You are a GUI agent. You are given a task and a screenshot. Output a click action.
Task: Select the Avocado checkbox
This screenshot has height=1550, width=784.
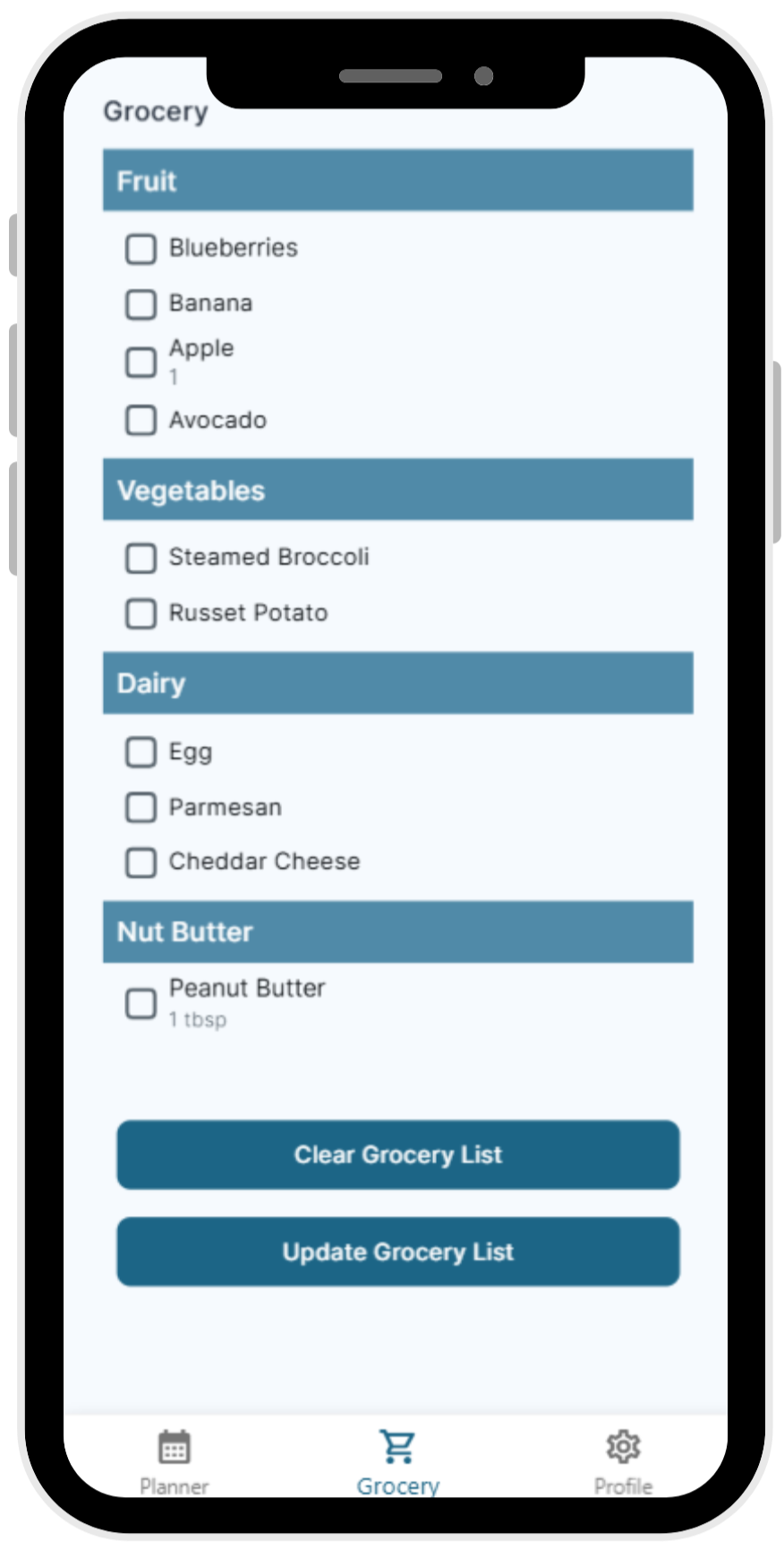click(141, 420)
